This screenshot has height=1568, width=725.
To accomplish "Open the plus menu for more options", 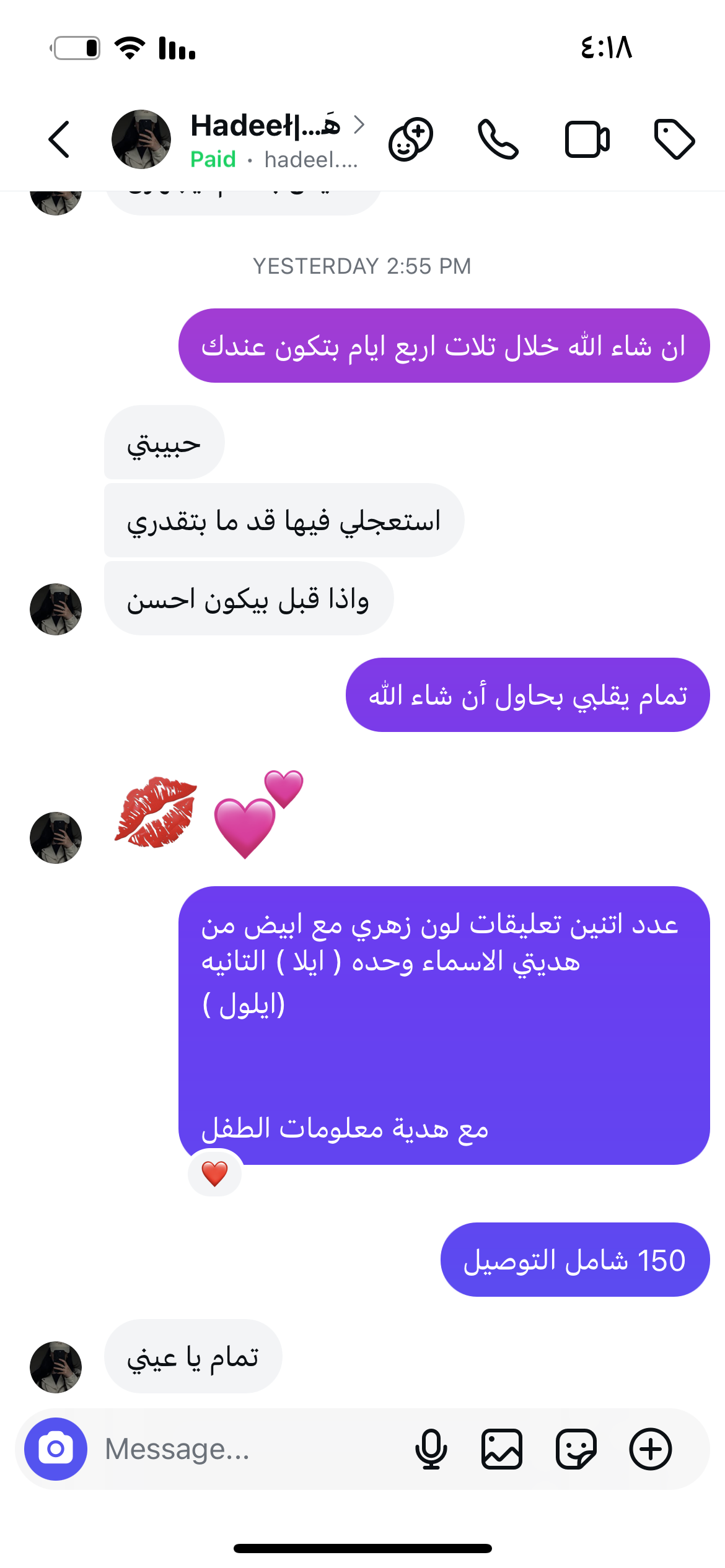I will pyautogui.click(x=650, y=1449).
